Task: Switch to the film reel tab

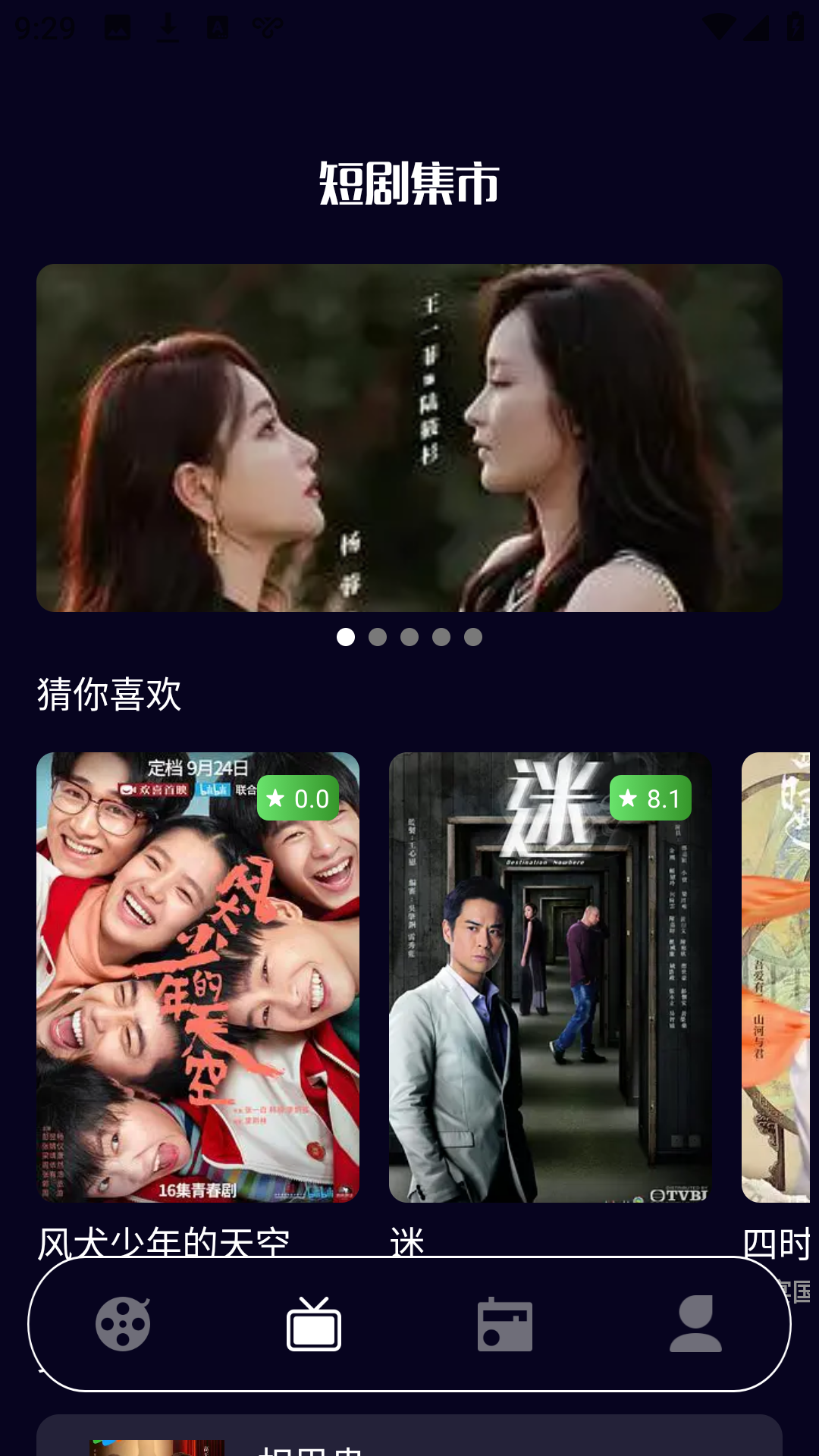Action: 123,1324
